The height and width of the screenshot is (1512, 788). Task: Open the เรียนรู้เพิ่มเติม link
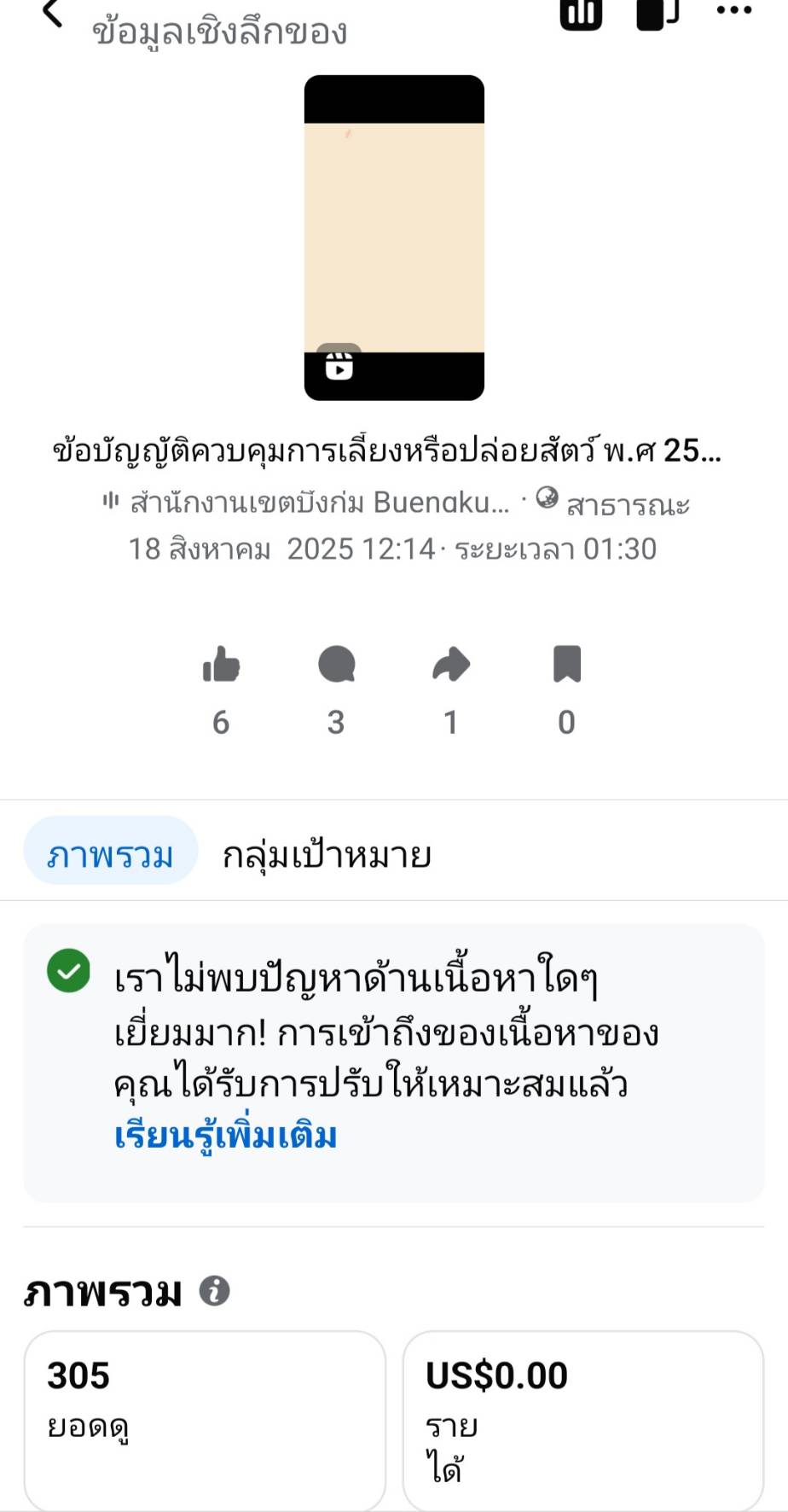pos(226,1136)
